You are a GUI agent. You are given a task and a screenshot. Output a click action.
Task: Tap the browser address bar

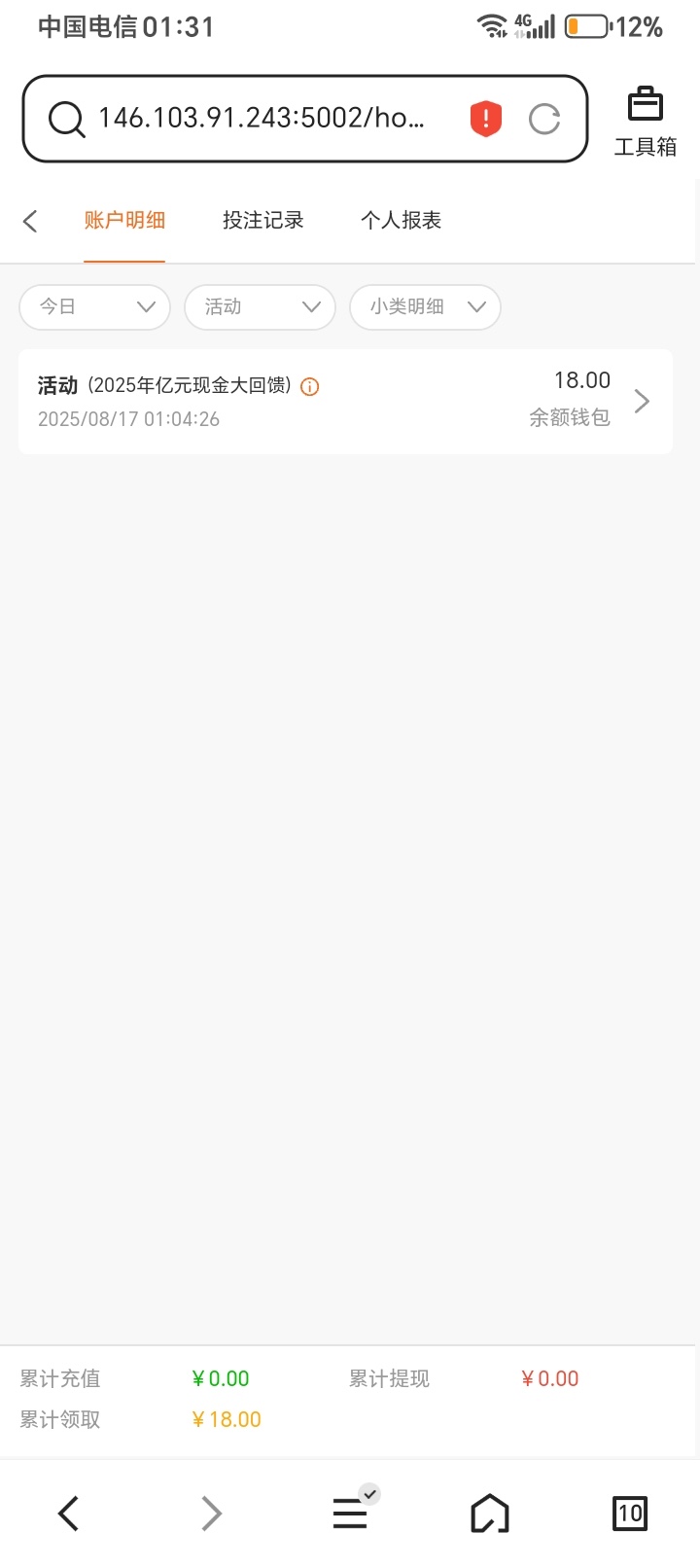(261, 119)
